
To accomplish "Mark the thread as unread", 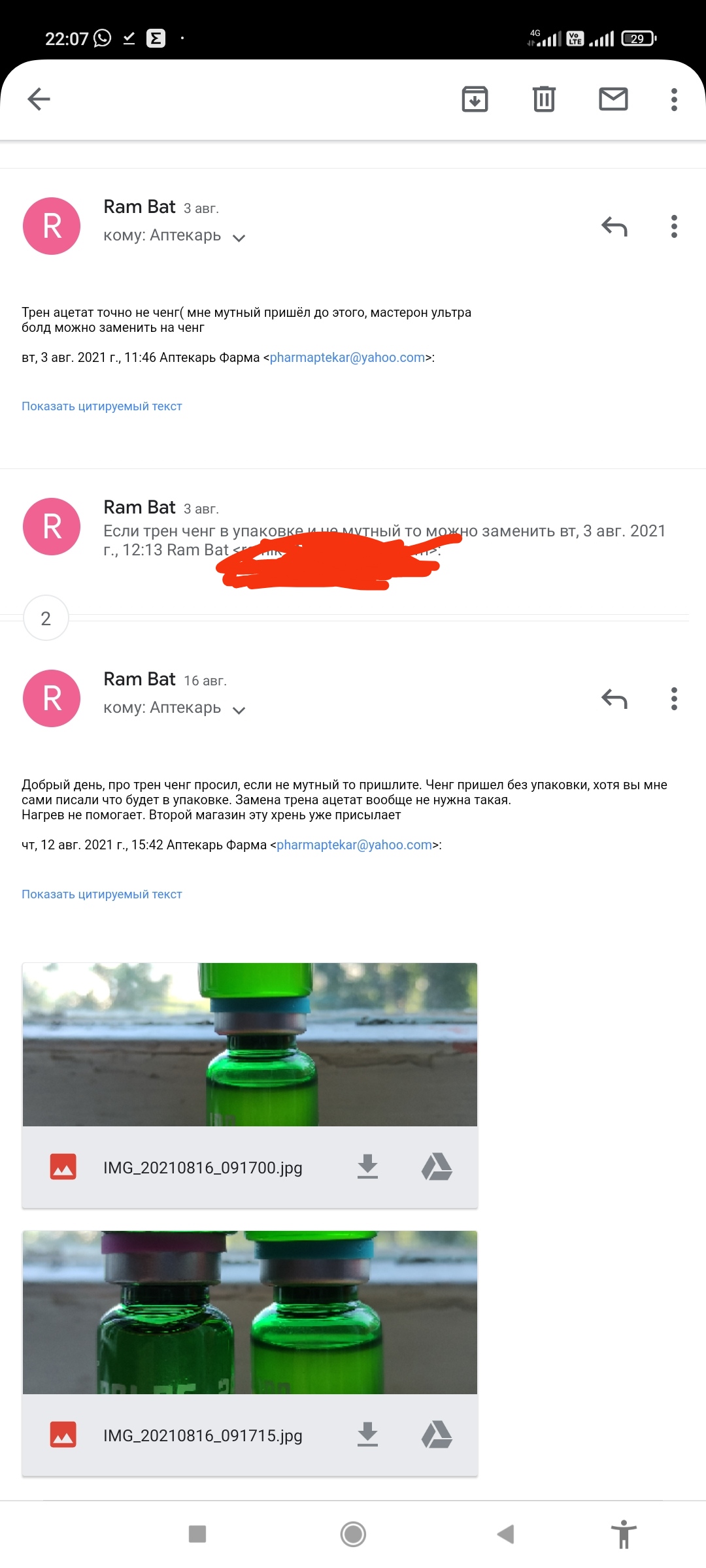I will pos(613,99).
